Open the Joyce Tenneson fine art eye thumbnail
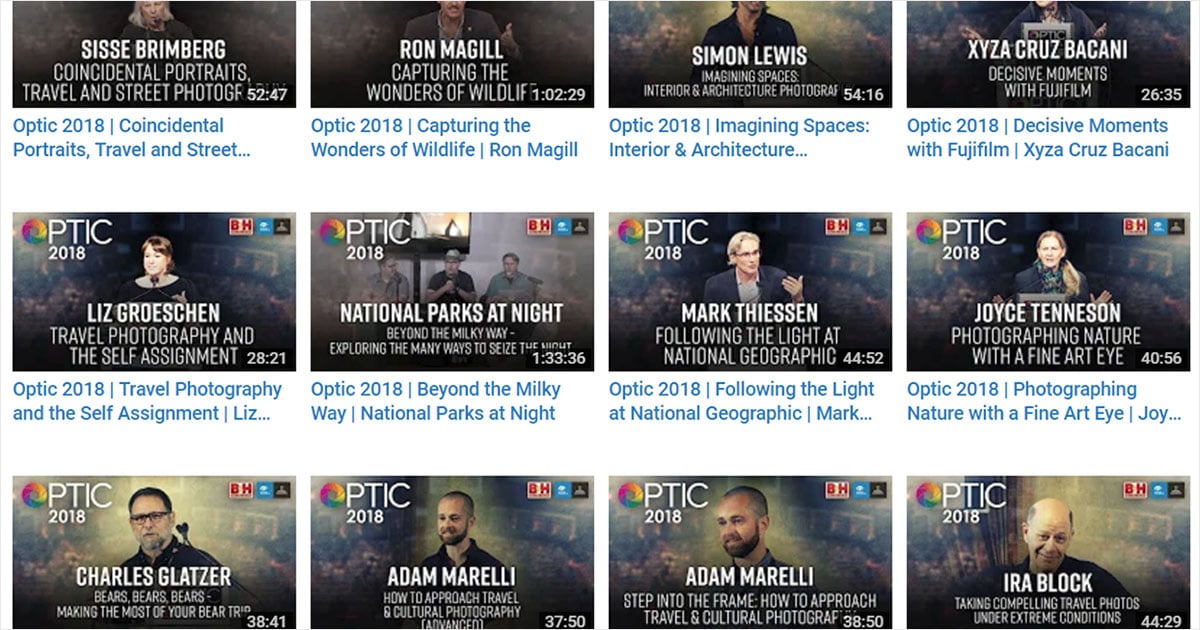The width and height of the screenshot is (1200, 630). (1048, 291)
